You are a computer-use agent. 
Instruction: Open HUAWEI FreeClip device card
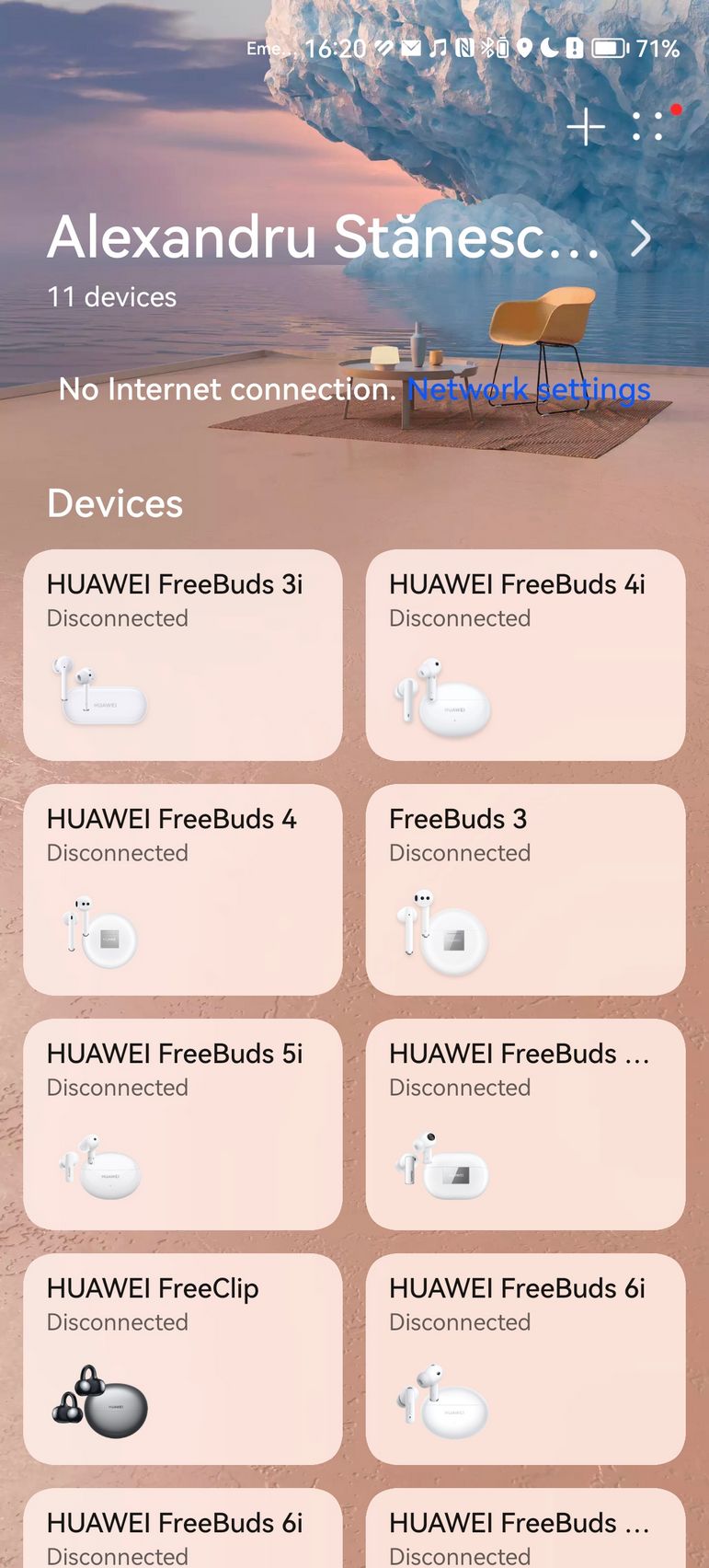pyautogui.click(x=183, y=1359)
